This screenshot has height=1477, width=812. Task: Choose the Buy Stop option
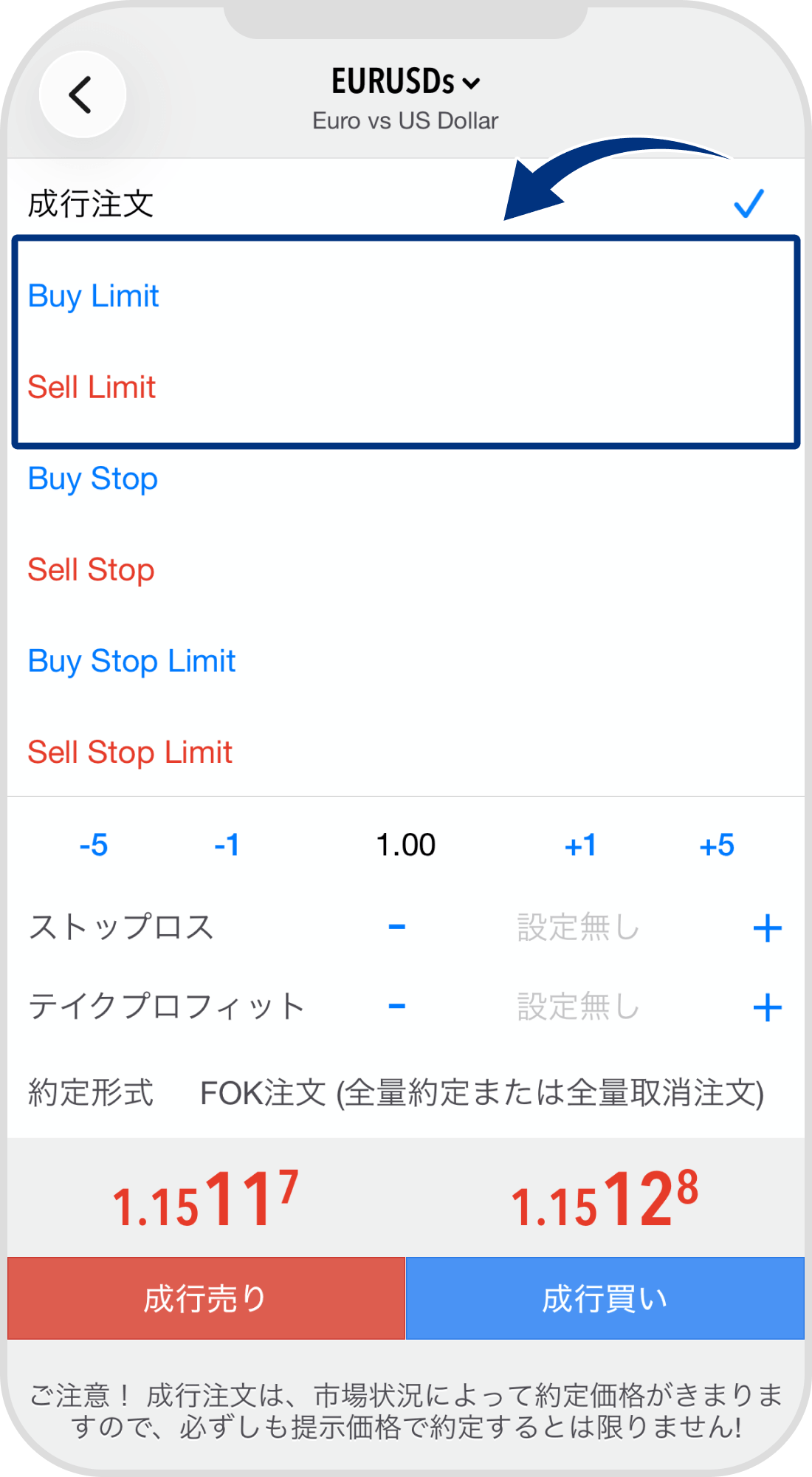92,479
